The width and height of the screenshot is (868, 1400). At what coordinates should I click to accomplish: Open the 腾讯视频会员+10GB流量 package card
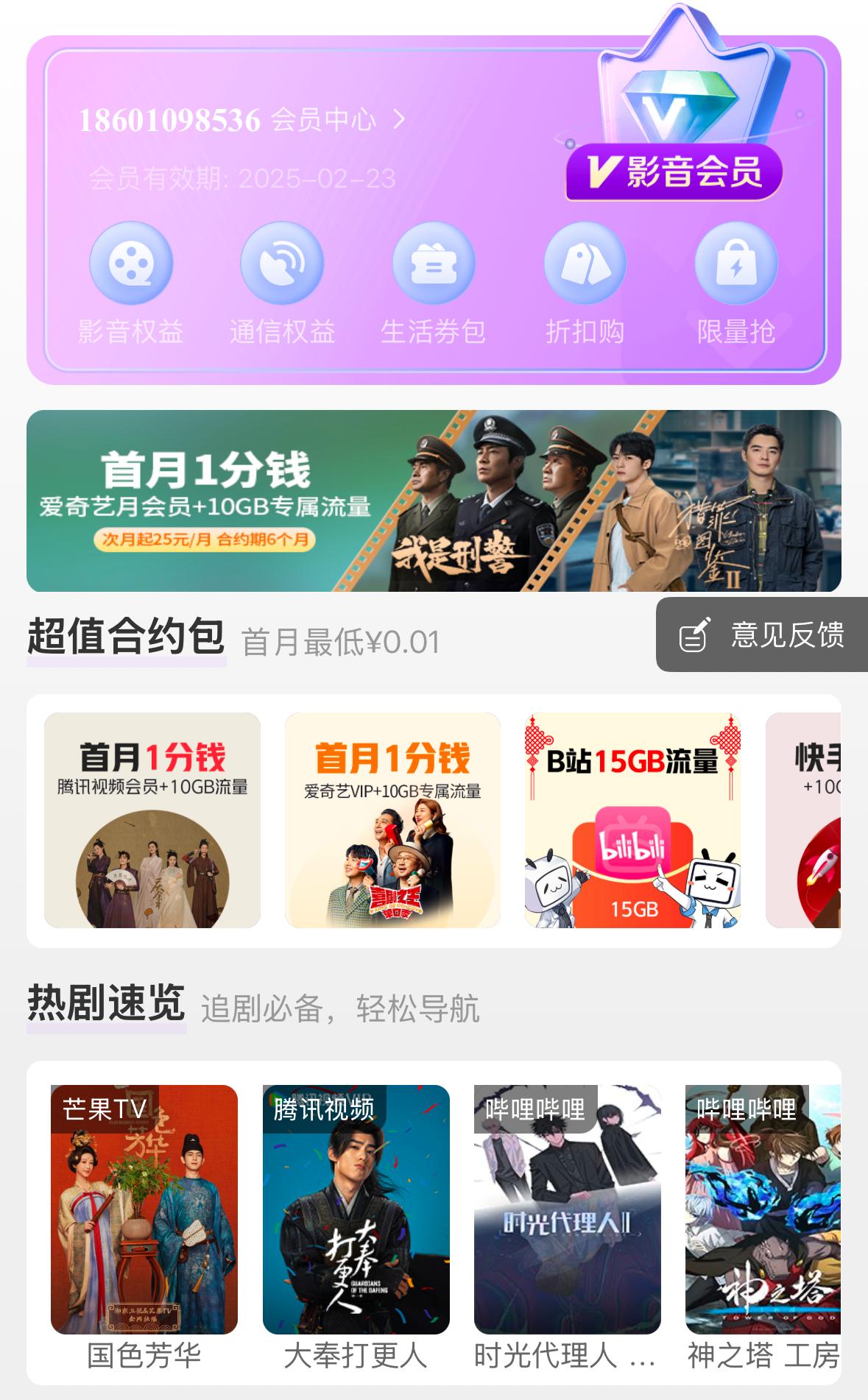click(152, 820)
